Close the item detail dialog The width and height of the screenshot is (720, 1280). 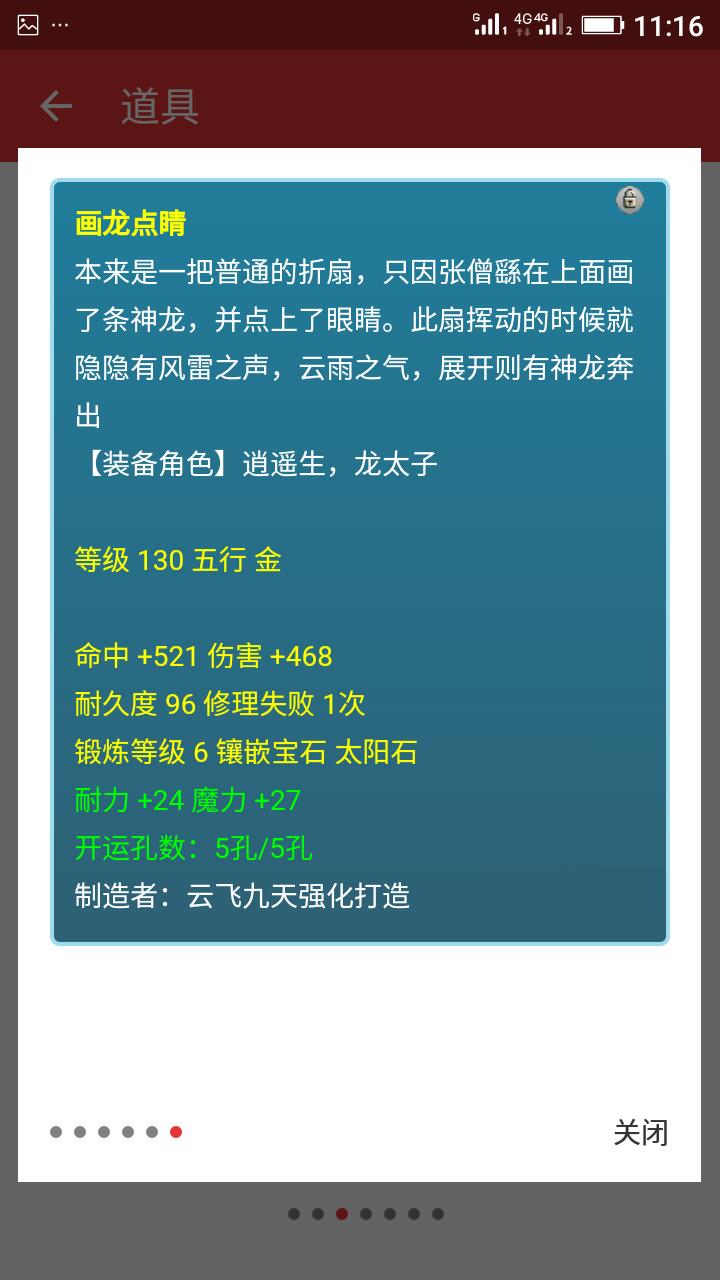click(640, 1132)
